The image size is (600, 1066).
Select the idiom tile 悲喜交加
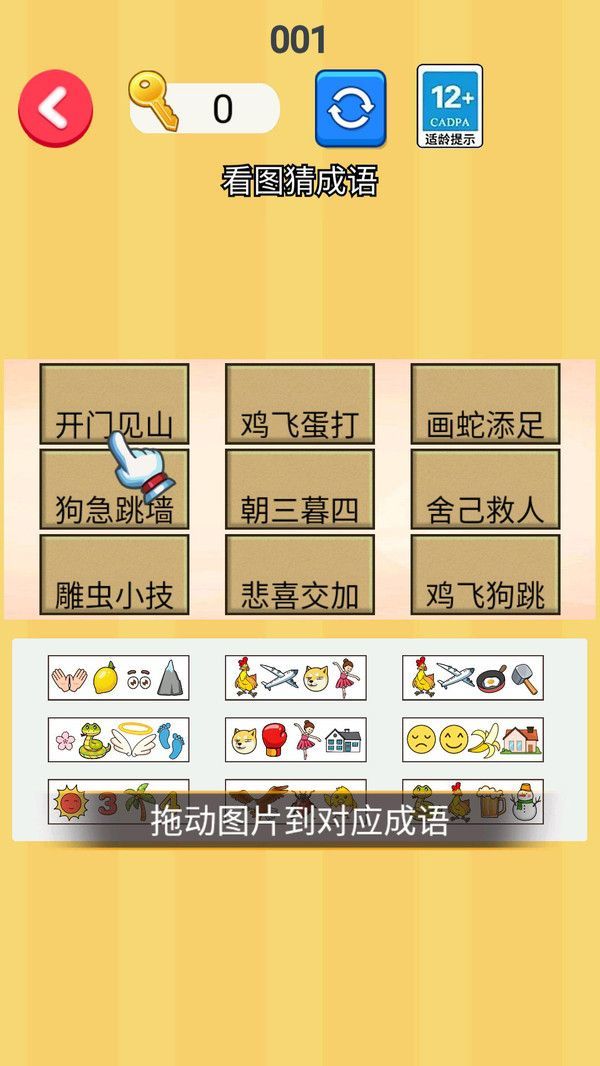(x=299, y=575)
